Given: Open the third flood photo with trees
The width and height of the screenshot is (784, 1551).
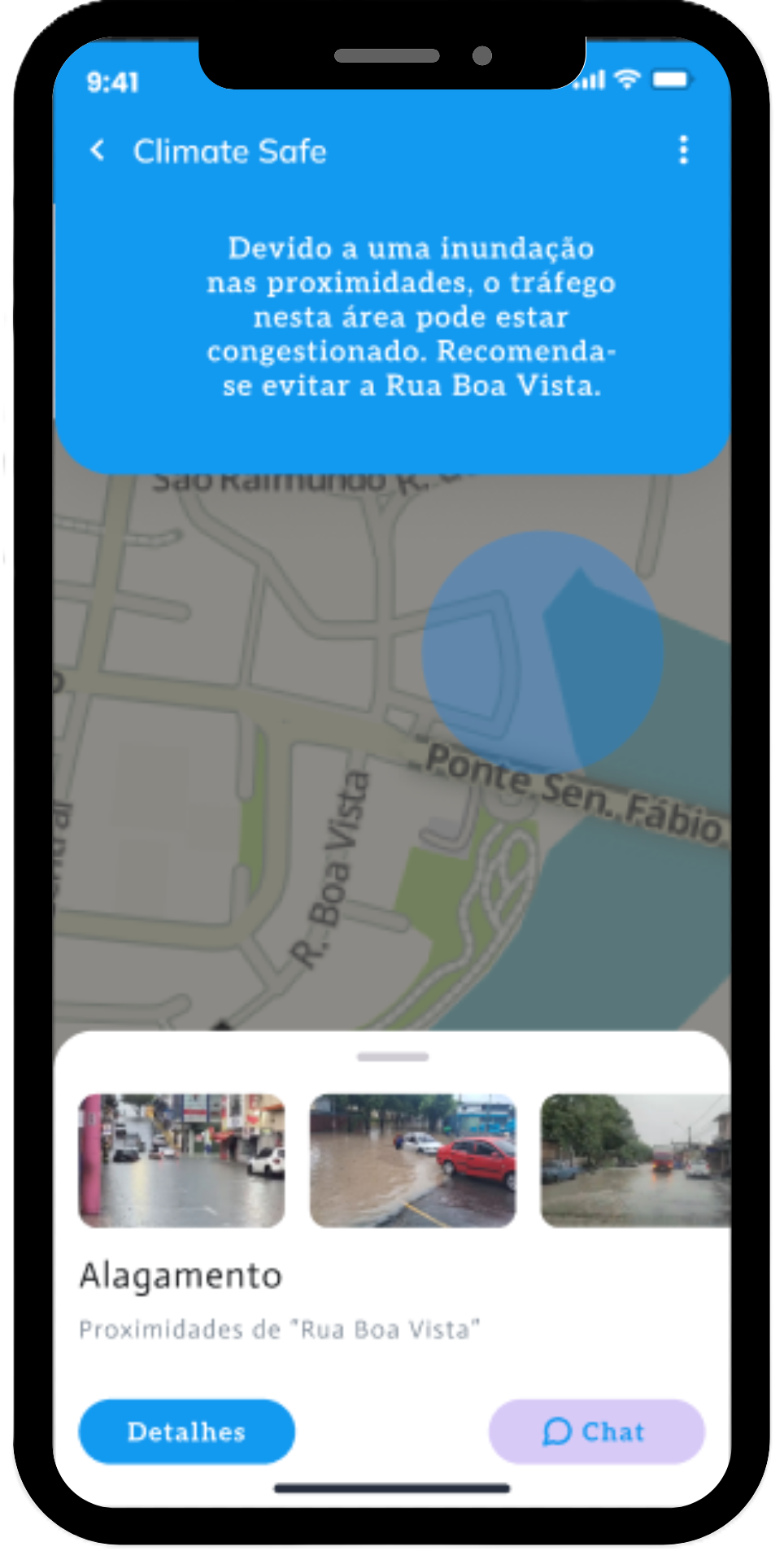Looking at the screenshot, I should 635,1161.
